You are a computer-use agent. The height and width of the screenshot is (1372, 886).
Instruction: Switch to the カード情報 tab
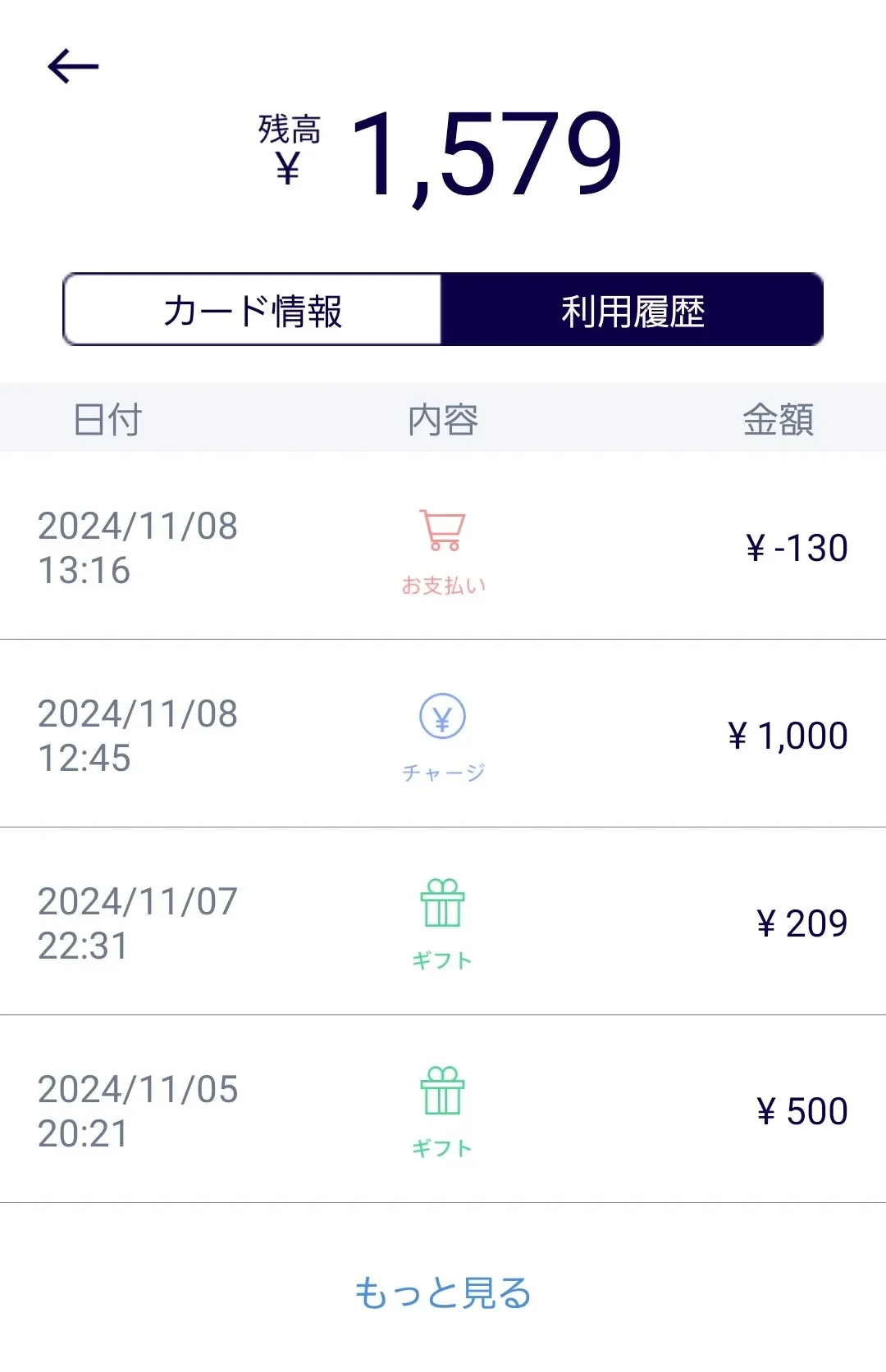pyautogui.click(x=253, y=310)
